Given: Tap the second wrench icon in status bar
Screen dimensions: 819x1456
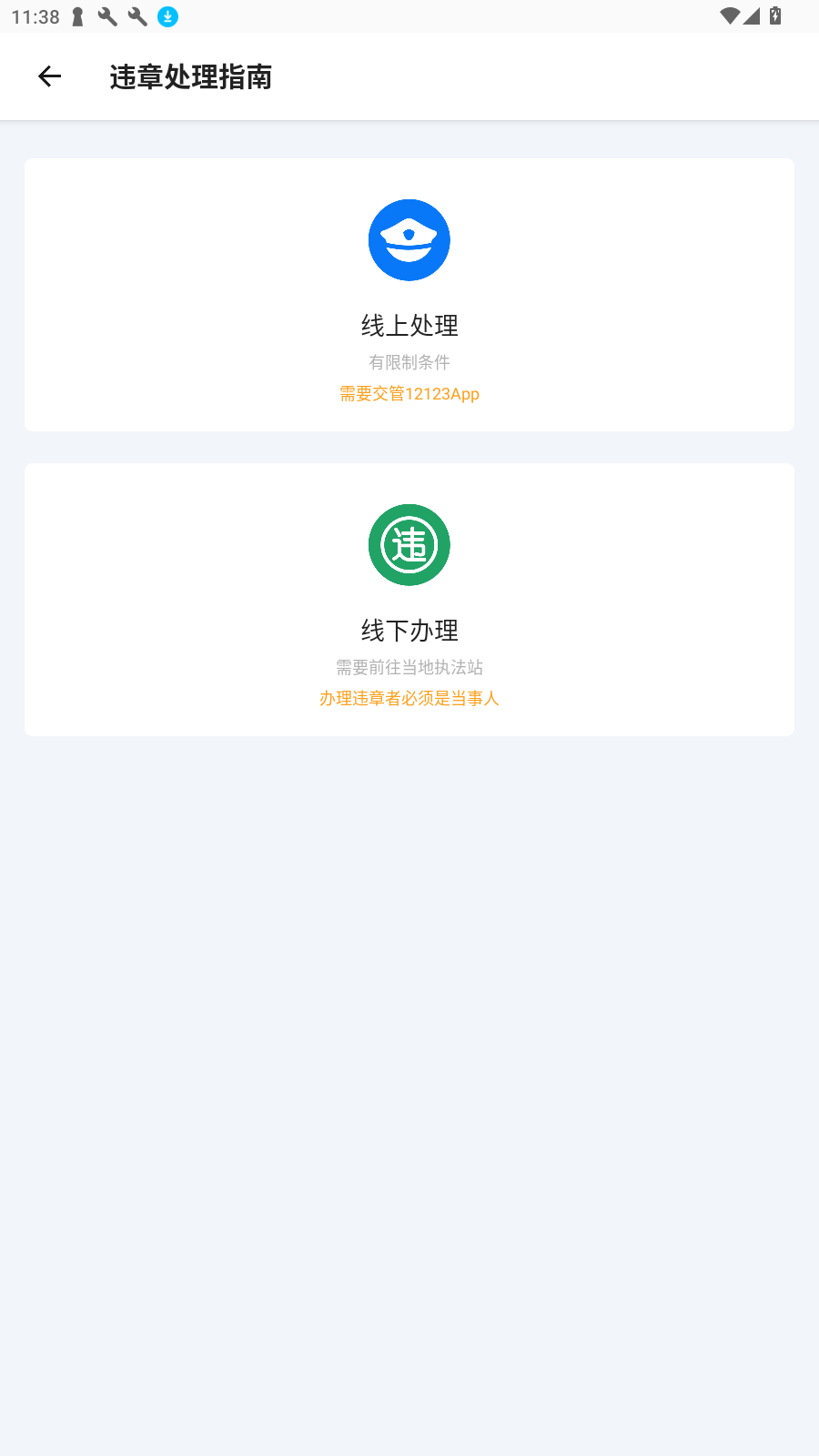Looking at the screenshot, I should [137, 16].
